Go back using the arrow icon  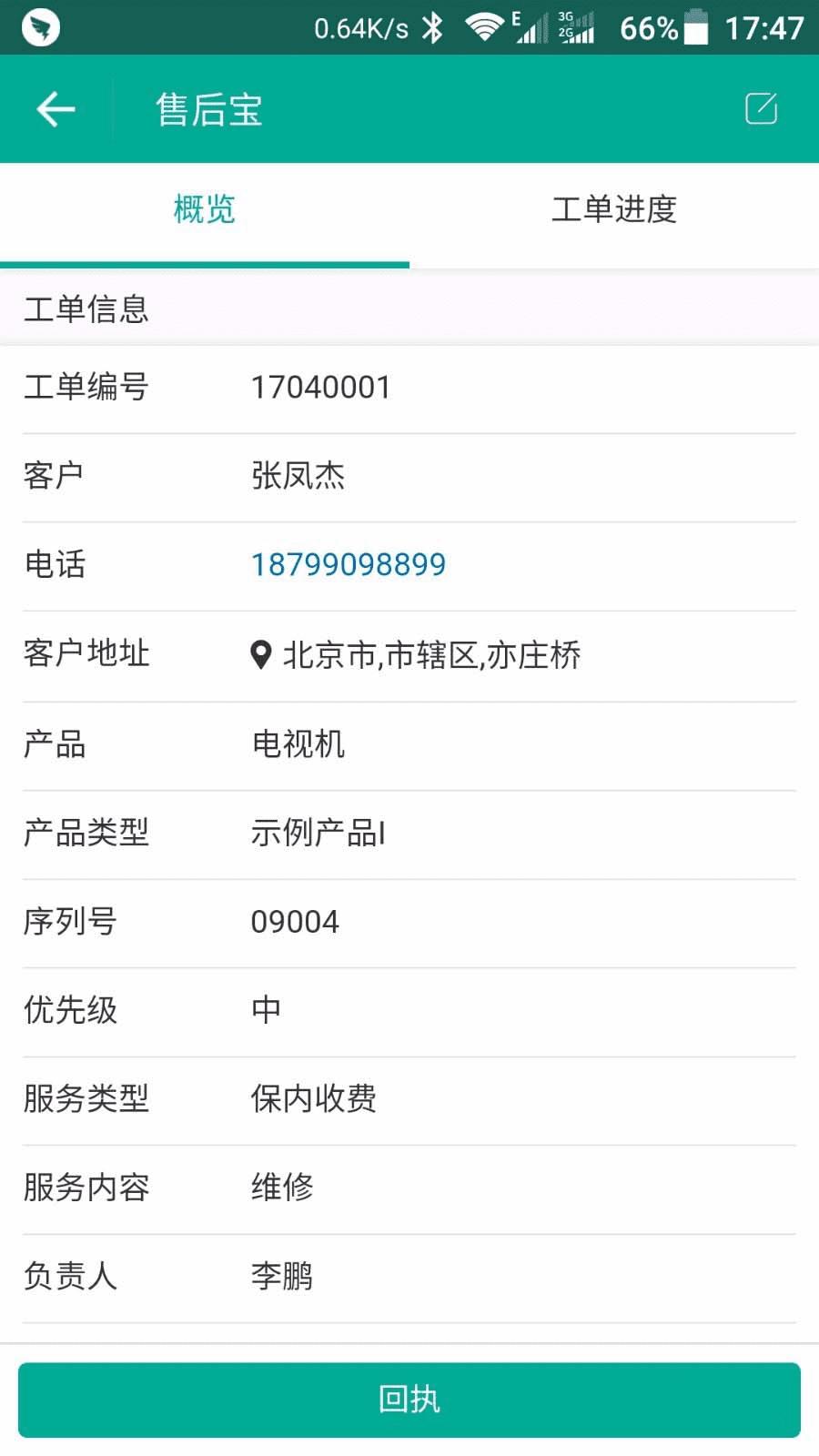56,109
